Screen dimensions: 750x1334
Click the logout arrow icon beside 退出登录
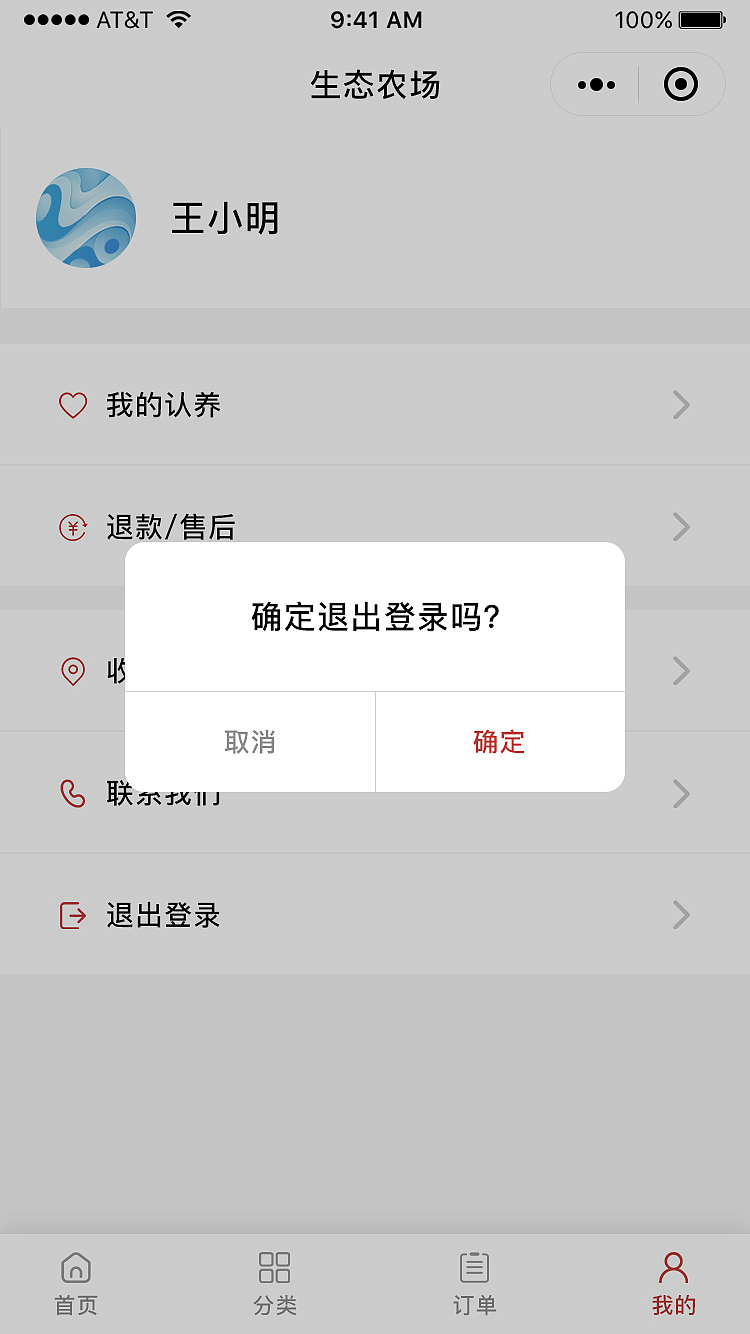[x=72, y=915]
